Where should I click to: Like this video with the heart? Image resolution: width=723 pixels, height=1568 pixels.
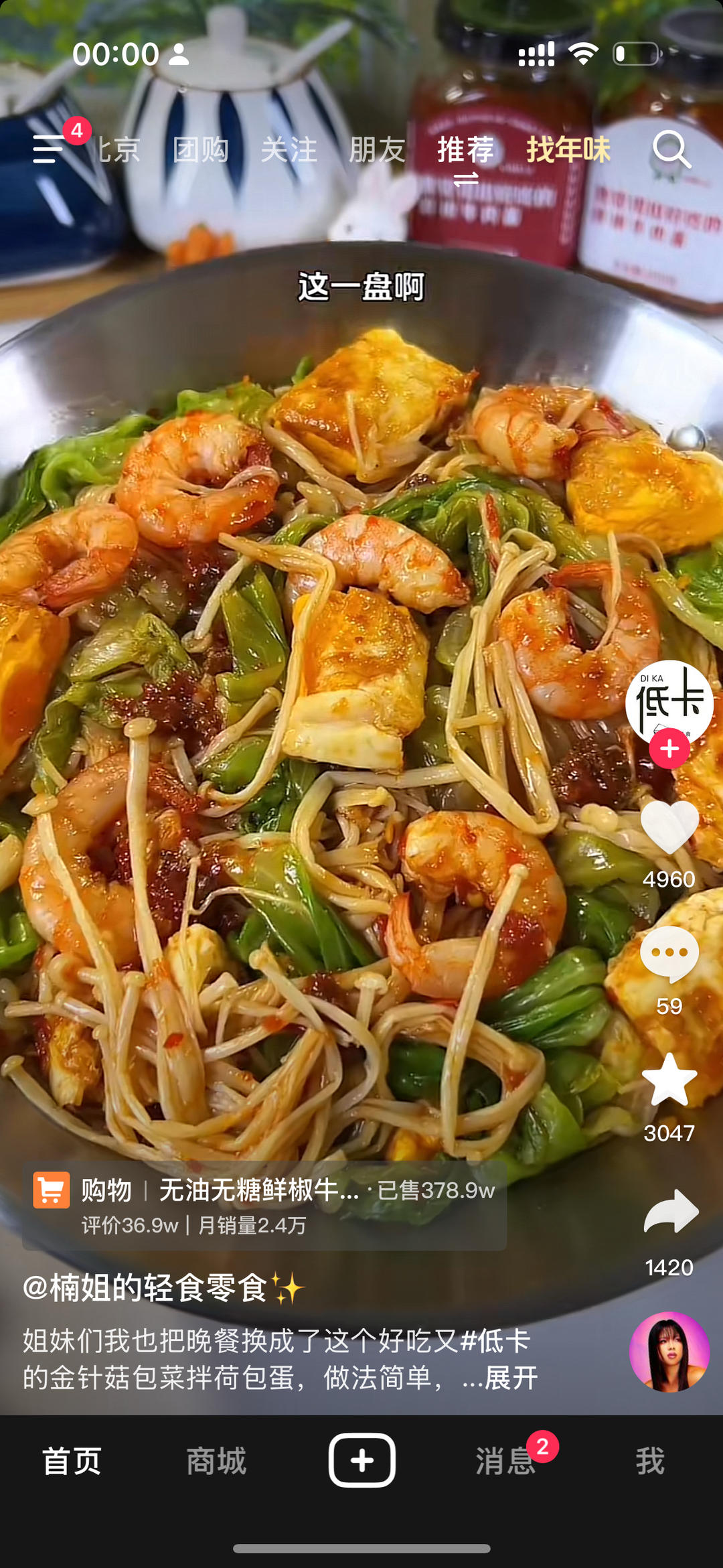pos(669,828)
